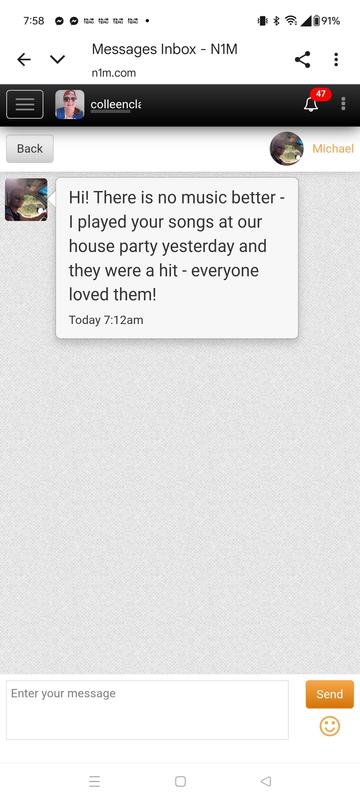The height and width of the screenshot is (800, 360).
Task: Open the system recent apps view
Action: (x=94, y=781)
